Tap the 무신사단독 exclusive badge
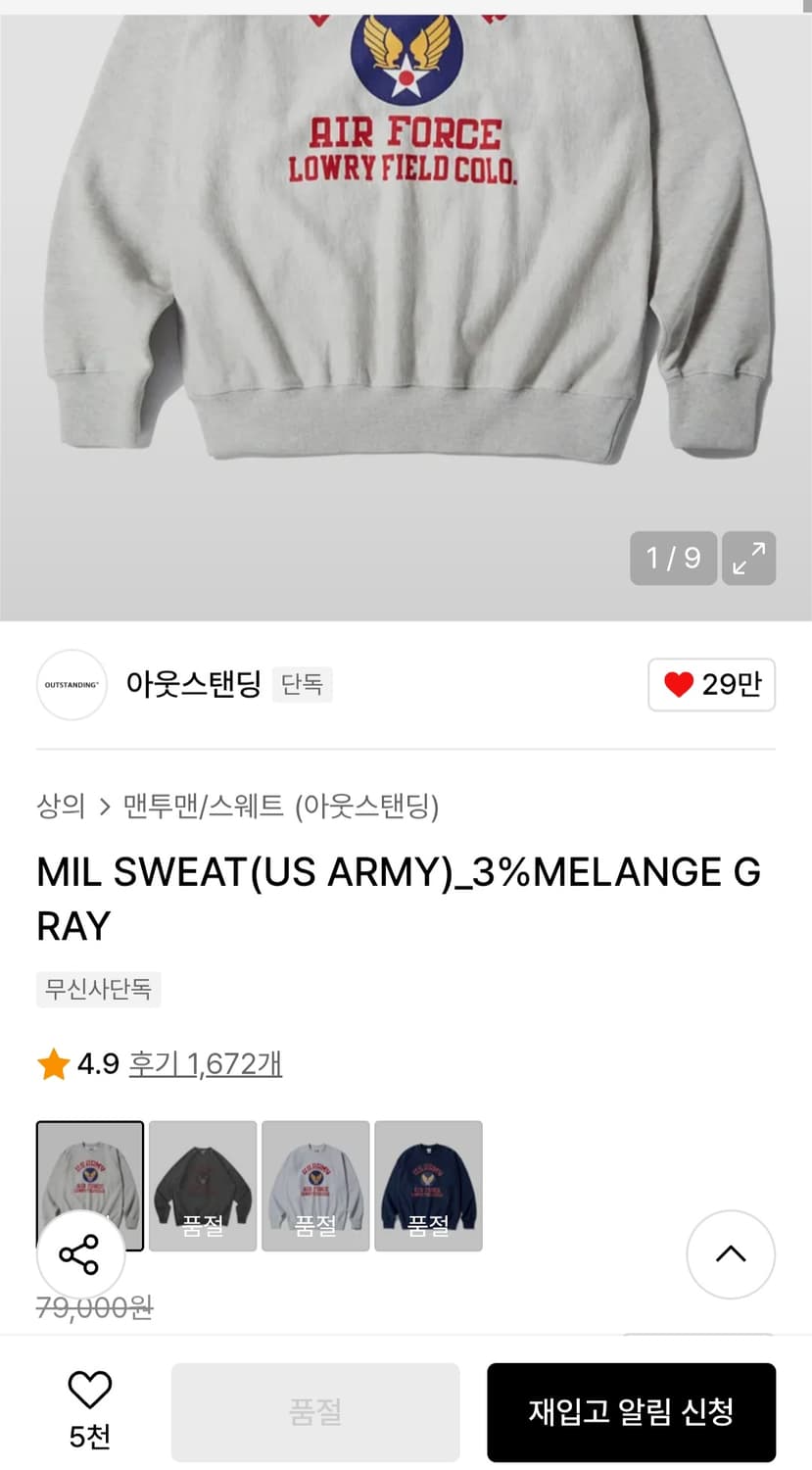This screenshot has height=1470, width=812. point(98,990)
